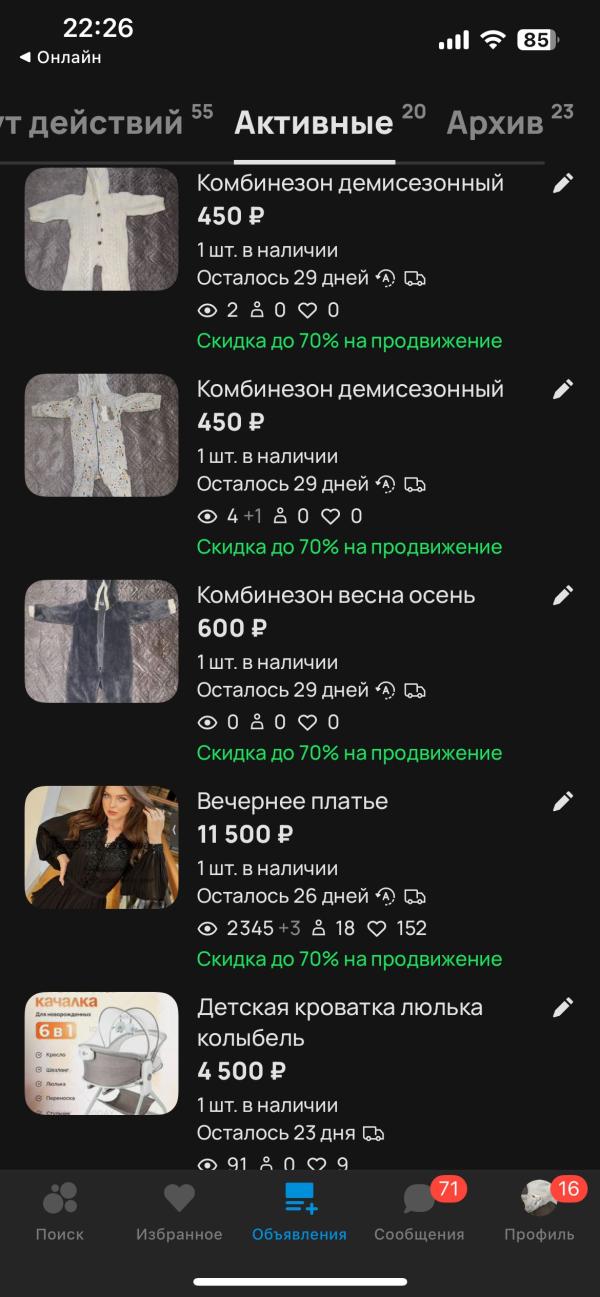Open Сообщения with 71 unread

419,1211
